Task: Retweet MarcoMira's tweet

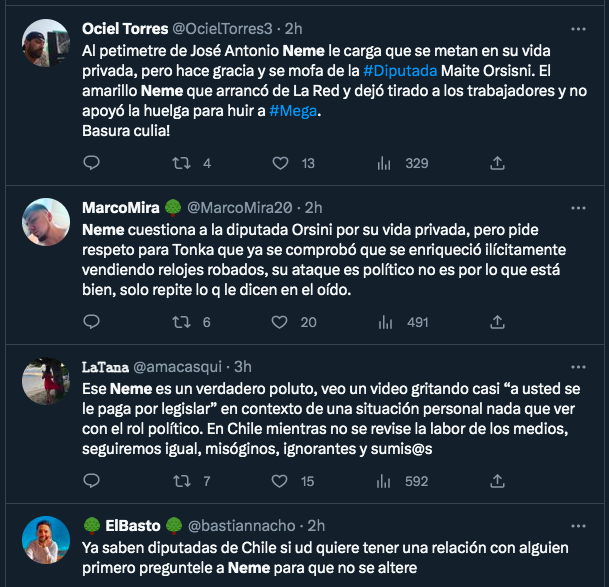Action: [182, 322]
